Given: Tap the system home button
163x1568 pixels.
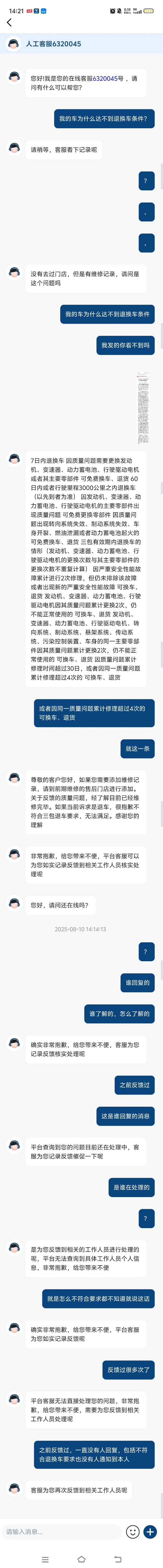Looking at the screenshot, I should (81, 1559).
